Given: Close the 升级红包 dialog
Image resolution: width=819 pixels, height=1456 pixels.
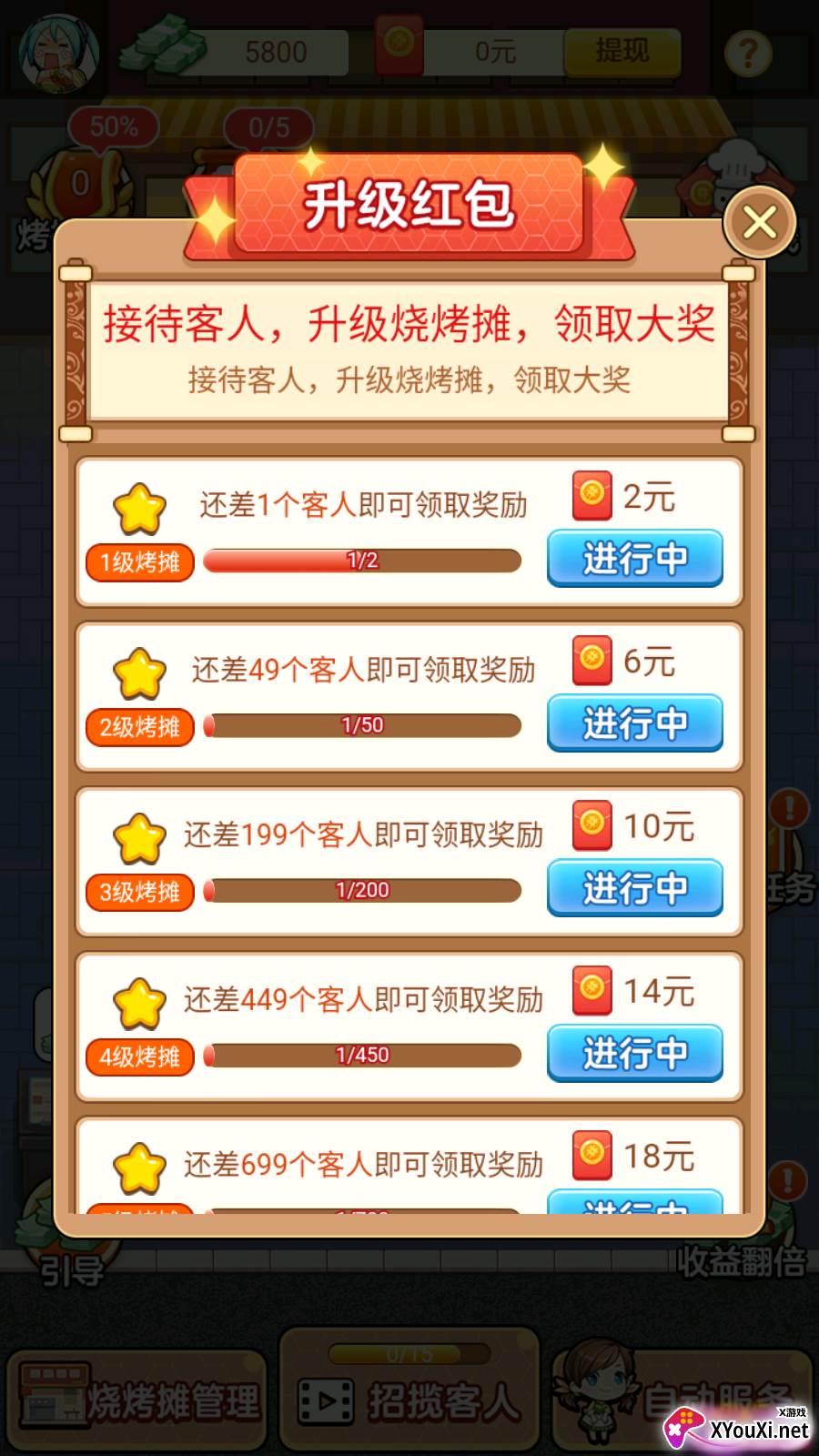Looking at the screenshot, I should pos(760,221).
